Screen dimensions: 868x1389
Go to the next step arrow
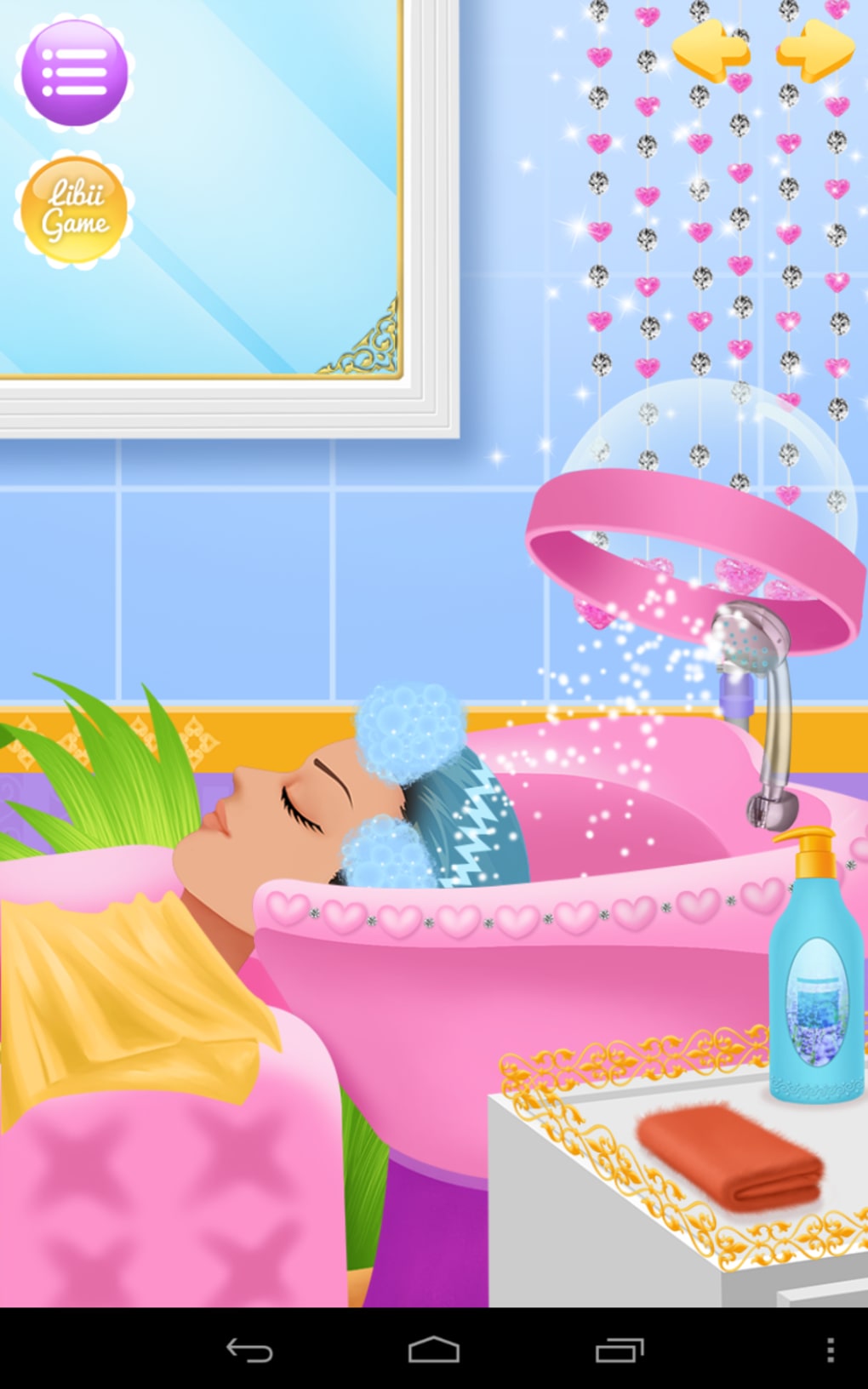(814, 51)
